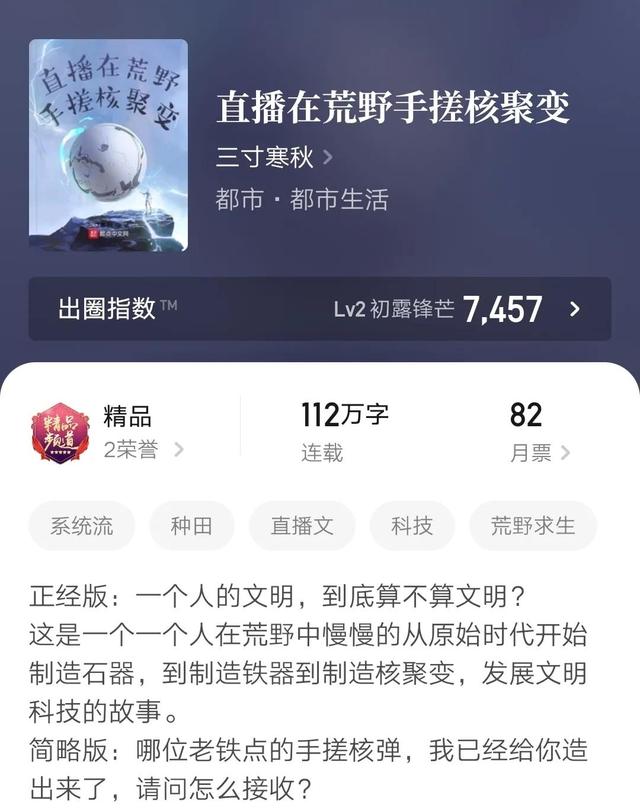Viewport: 640px width, 811px height.
Task: View the book's 2荣誉 honors
Action: tap(142, 450)
